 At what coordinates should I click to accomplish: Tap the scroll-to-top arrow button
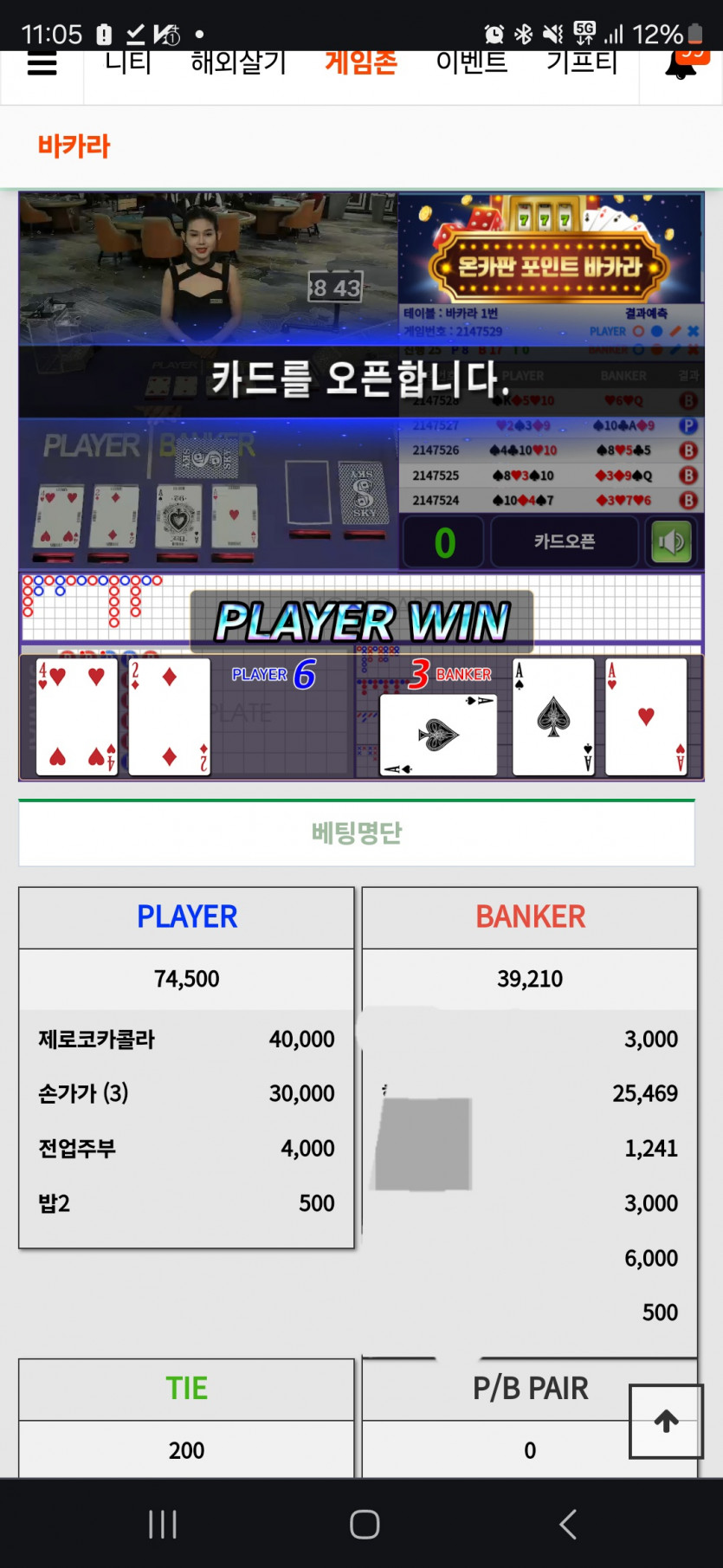(x=666, y=1421)
